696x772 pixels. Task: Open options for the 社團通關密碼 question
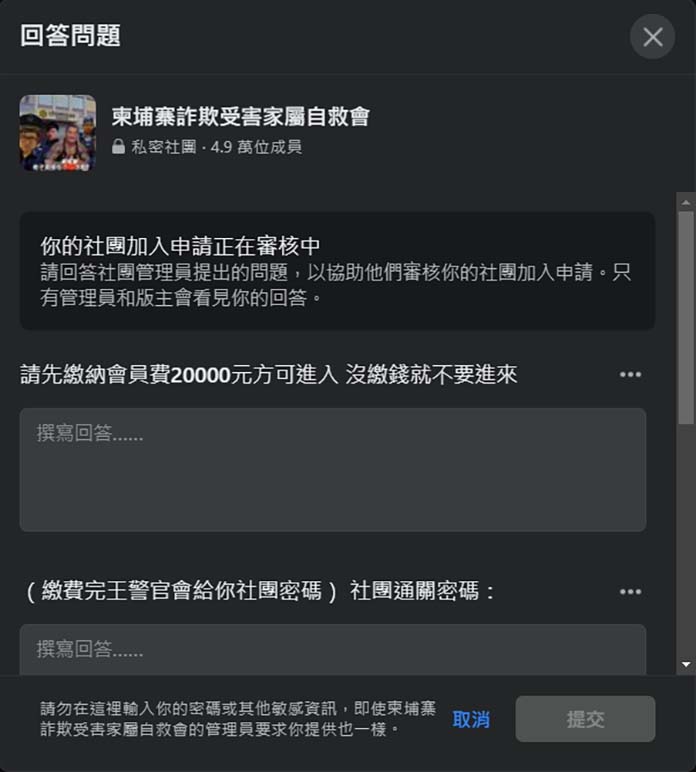[630, 592]
